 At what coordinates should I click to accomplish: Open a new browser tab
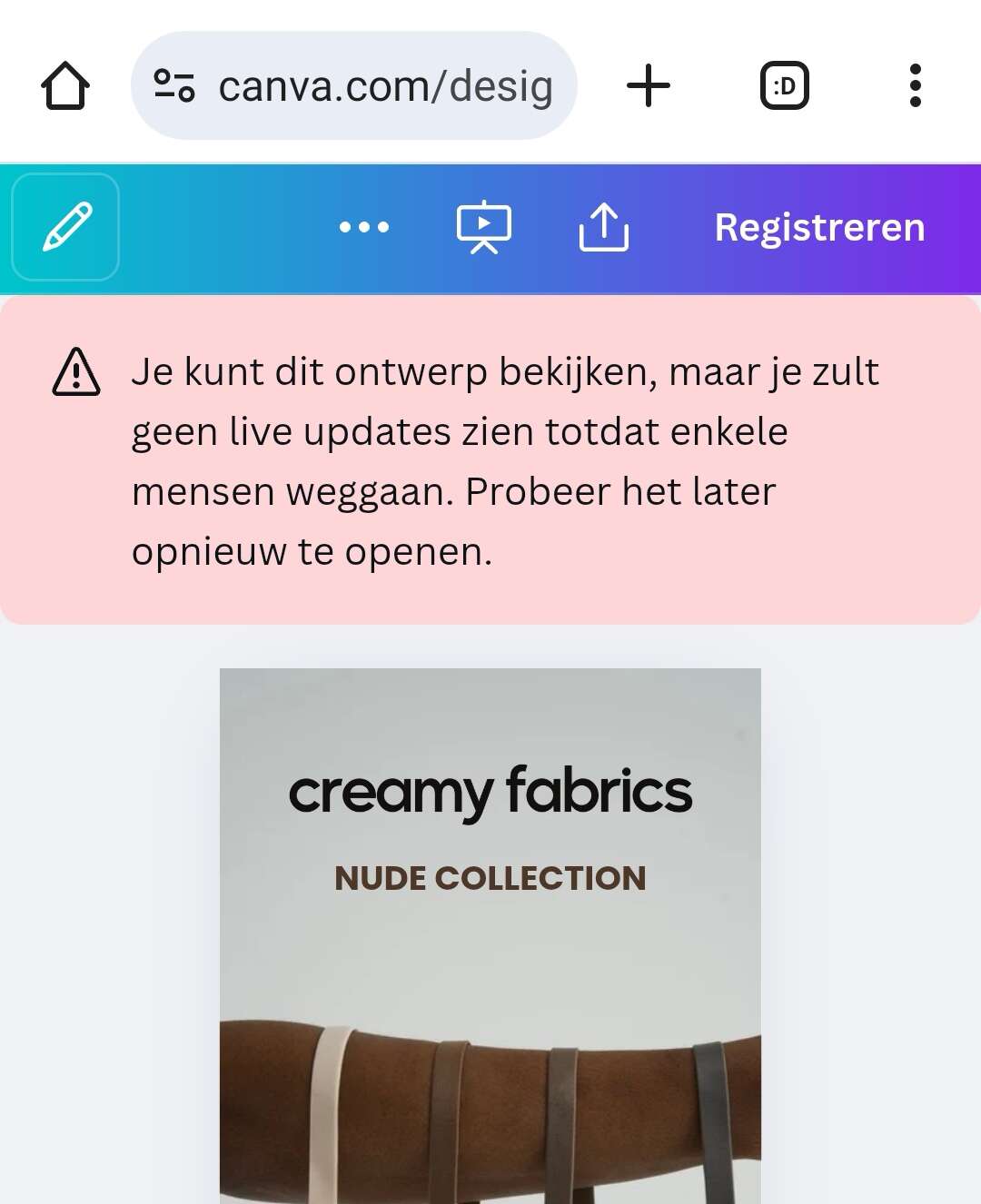click(x=649, y=86)
